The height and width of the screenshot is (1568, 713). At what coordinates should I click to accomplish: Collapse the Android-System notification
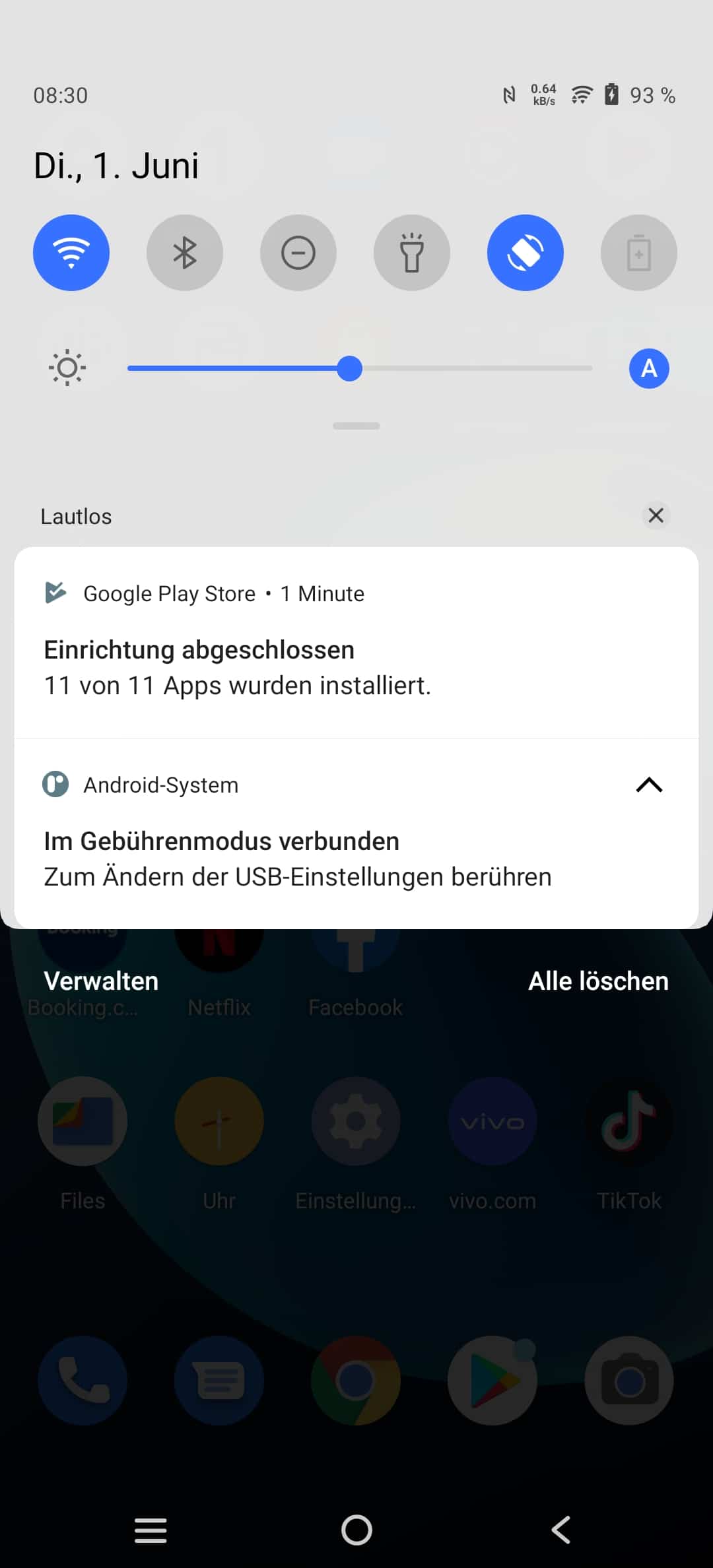tap(649, 785)
